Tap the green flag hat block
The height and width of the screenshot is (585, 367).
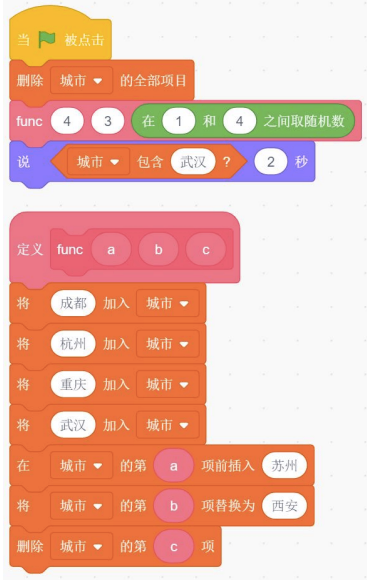[x=60, y=39]
